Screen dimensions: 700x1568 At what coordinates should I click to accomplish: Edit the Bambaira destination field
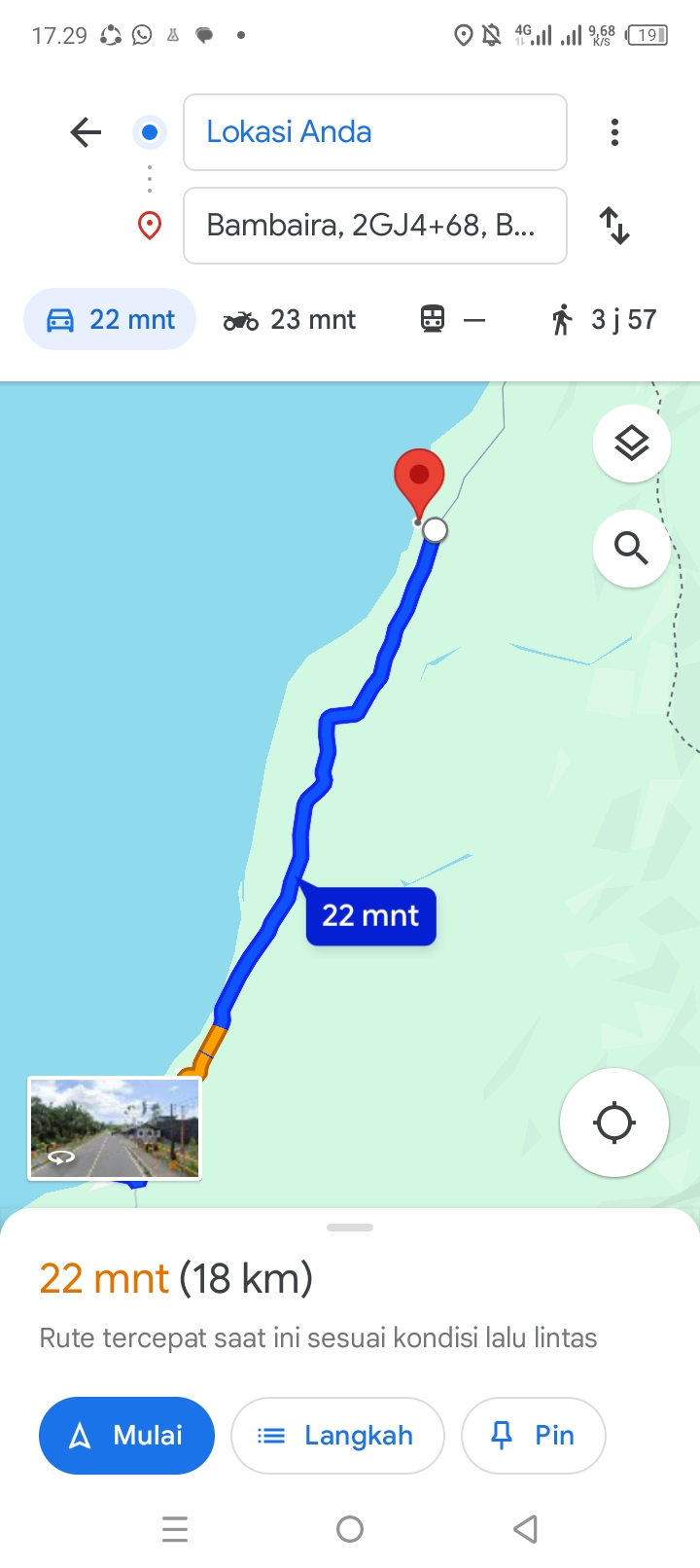click(375, 226)
